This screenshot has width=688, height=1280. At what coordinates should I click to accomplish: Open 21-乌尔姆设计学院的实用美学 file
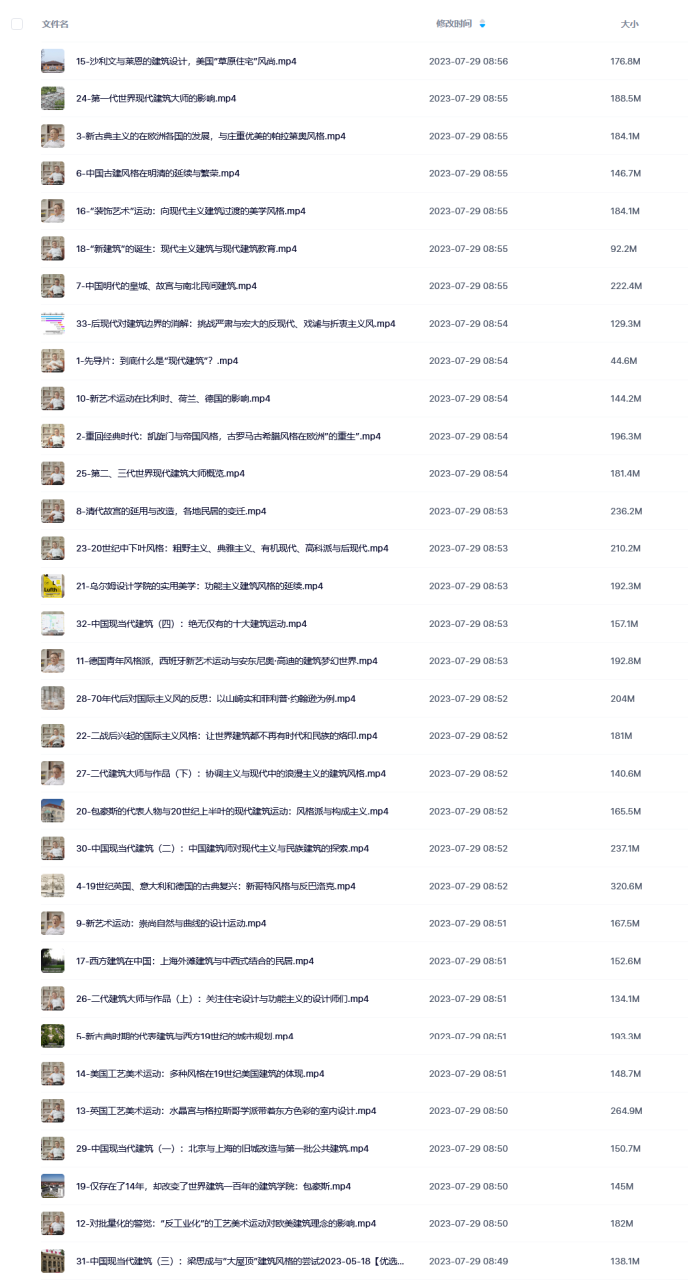(x=200, y=586)
